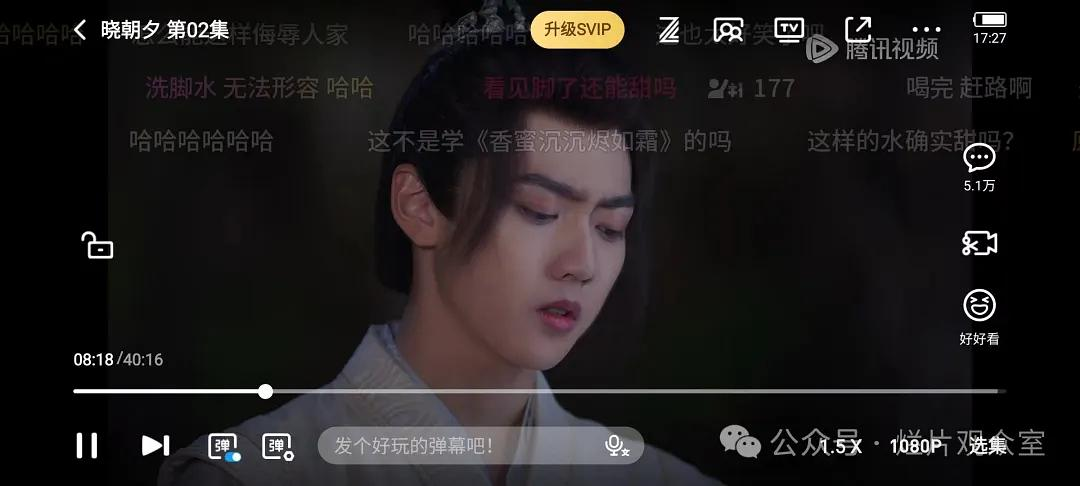Tap the 升级SVIP upgrade button
The height and width of the screenshot is (486, 1080).
[x=577, y=29]
